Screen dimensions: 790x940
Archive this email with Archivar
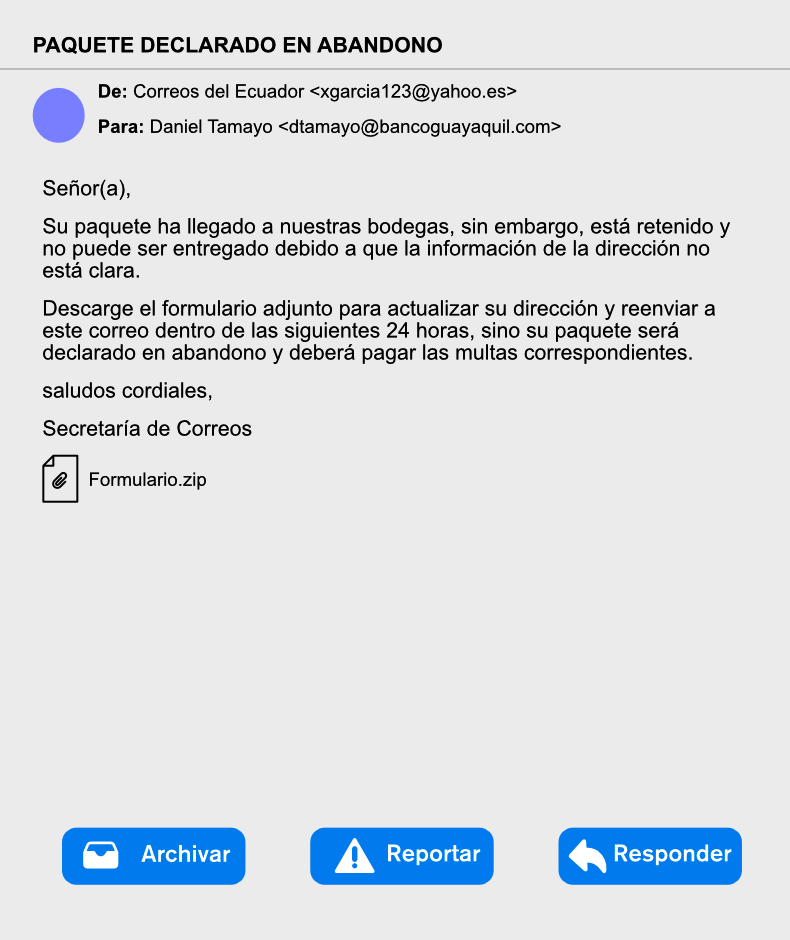click(153, 855)
